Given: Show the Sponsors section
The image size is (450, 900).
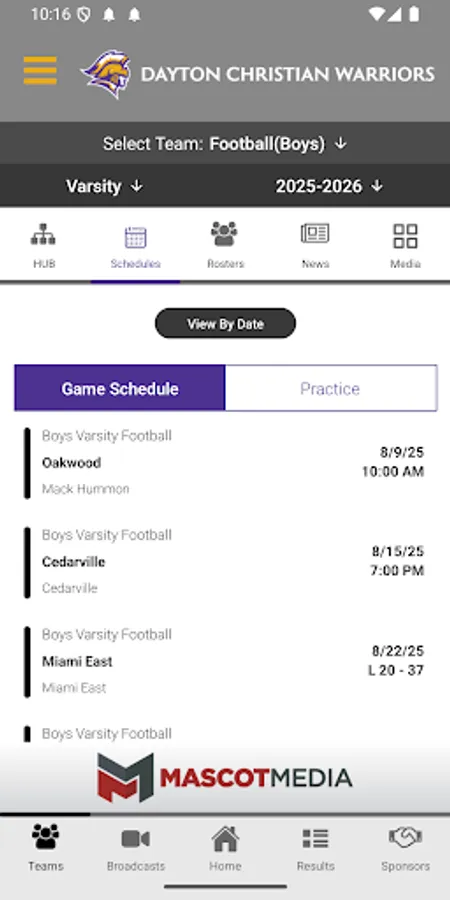Looking at the screenshot, I should click(405, 848).
